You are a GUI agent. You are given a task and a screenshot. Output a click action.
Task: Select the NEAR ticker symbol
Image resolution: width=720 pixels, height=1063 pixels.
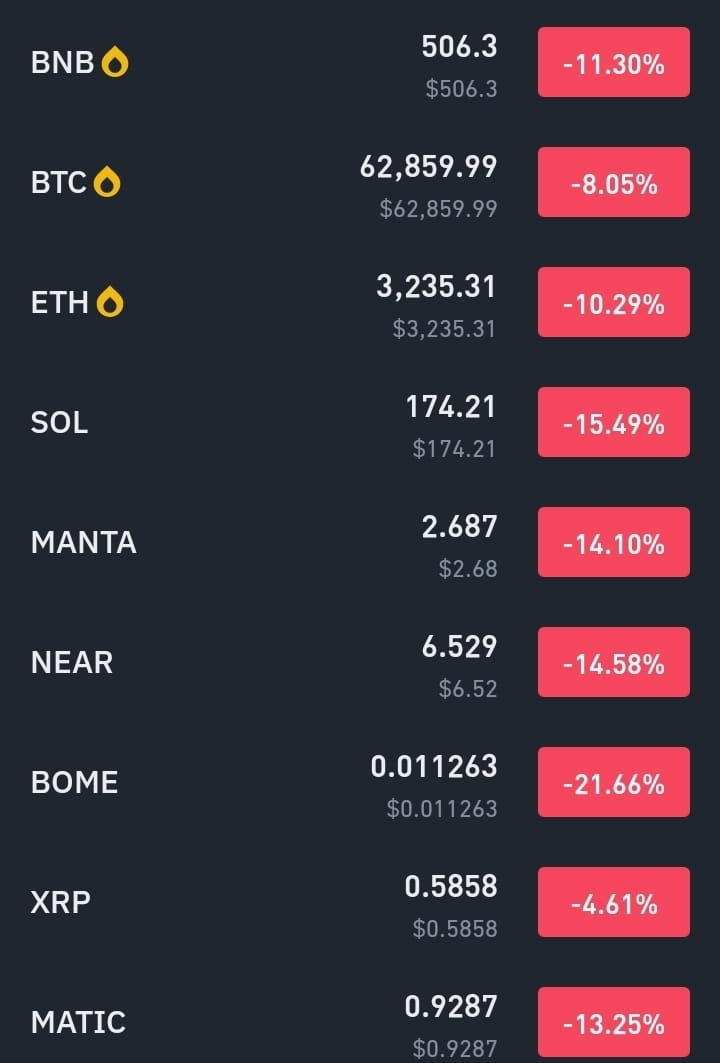(70, 662)
